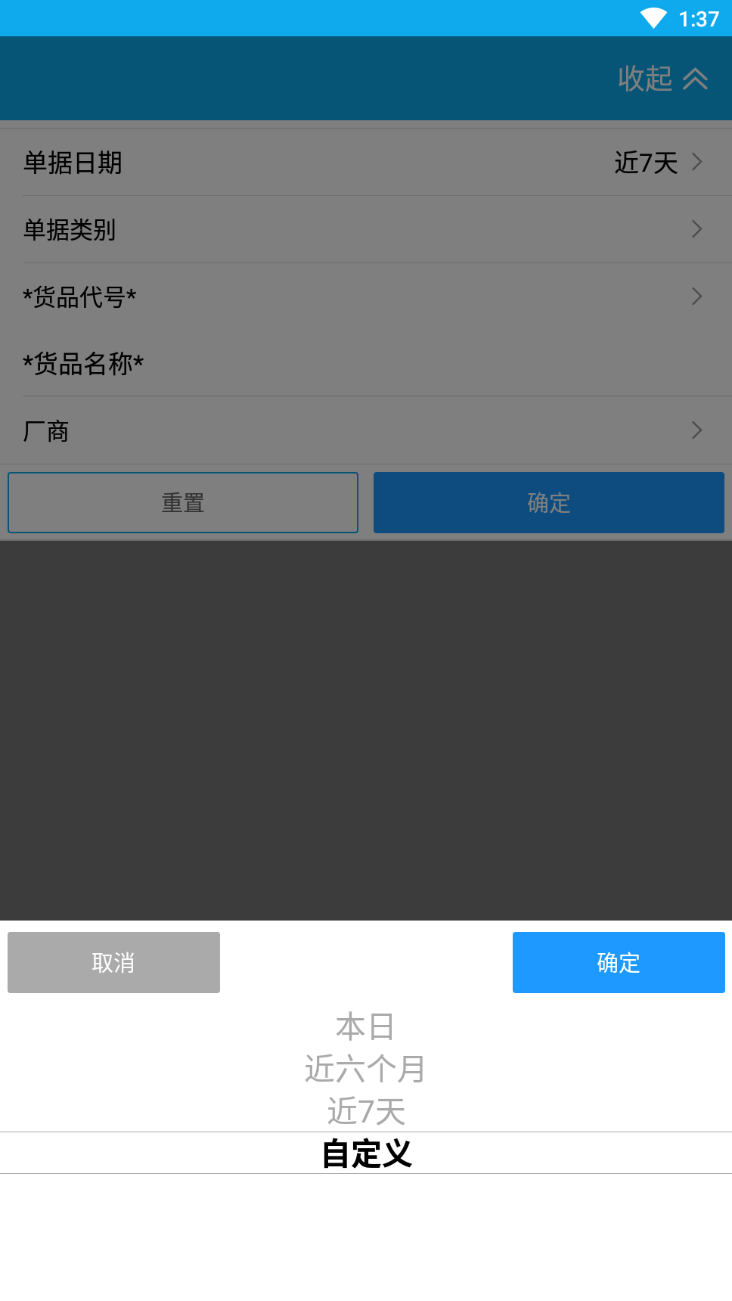The height and width of the screenshot is (1301, 732).
Task: Select 自定义 in the picker list
Action: click(x=366, y=1153)
